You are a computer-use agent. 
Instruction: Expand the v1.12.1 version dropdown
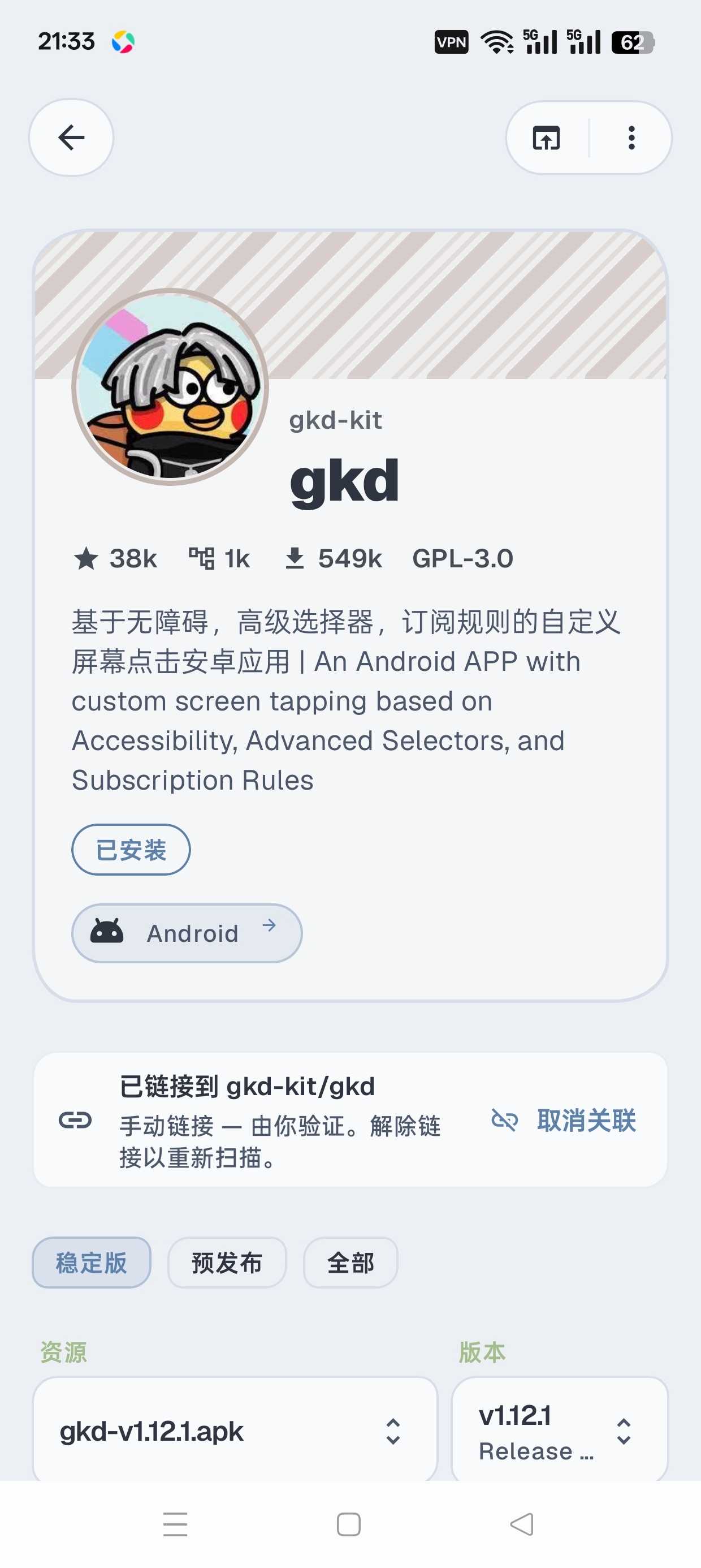(560, 1430)
